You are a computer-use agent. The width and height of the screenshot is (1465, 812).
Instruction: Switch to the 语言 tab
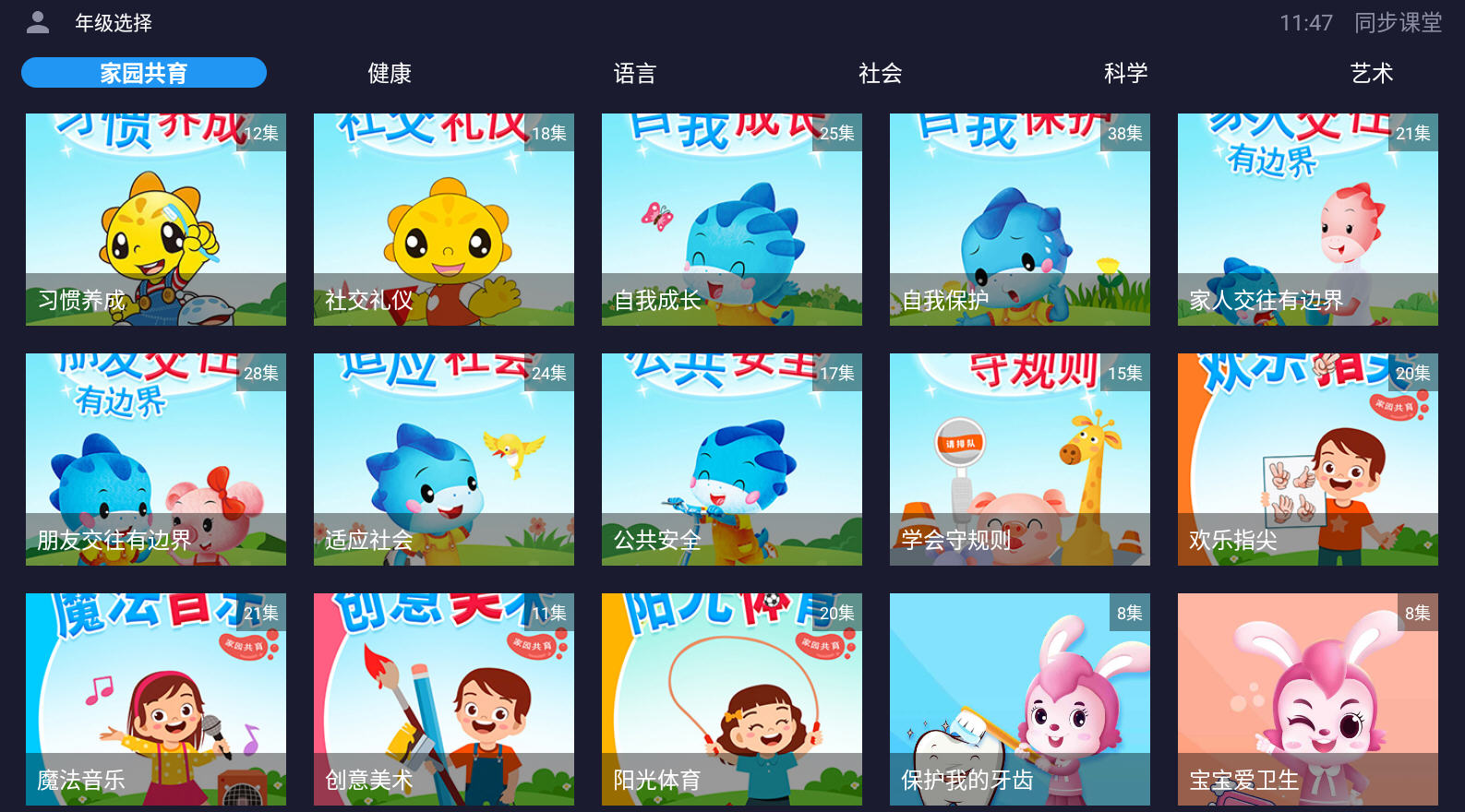(634, 73)
